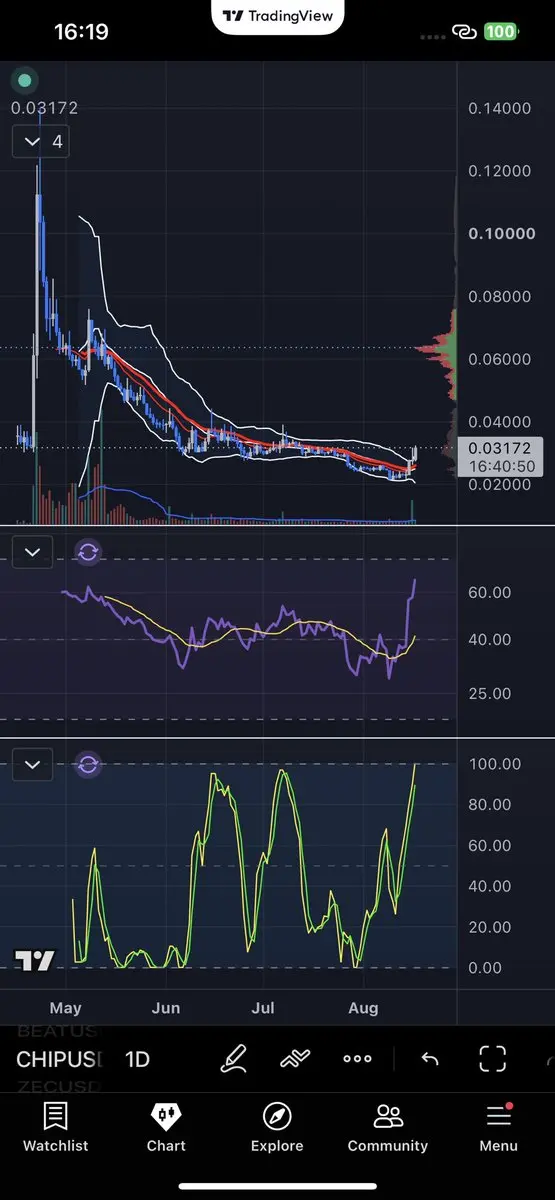Open the indicators menu
The width and height of the screenshot is (555, 1200).
(294, 1059)
